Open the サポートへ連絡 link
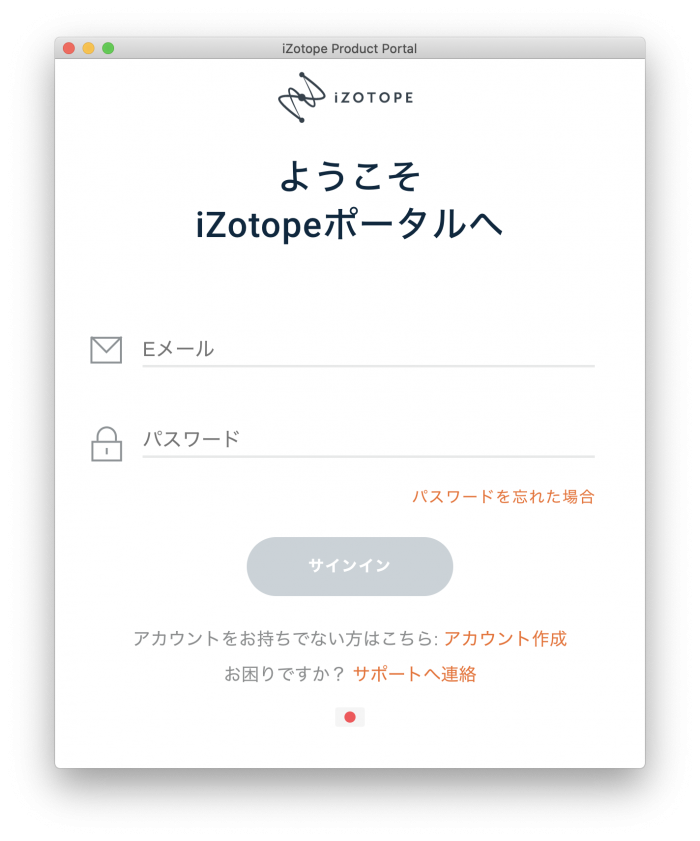This screenshot has width=700, height=841. pos(414,674)
